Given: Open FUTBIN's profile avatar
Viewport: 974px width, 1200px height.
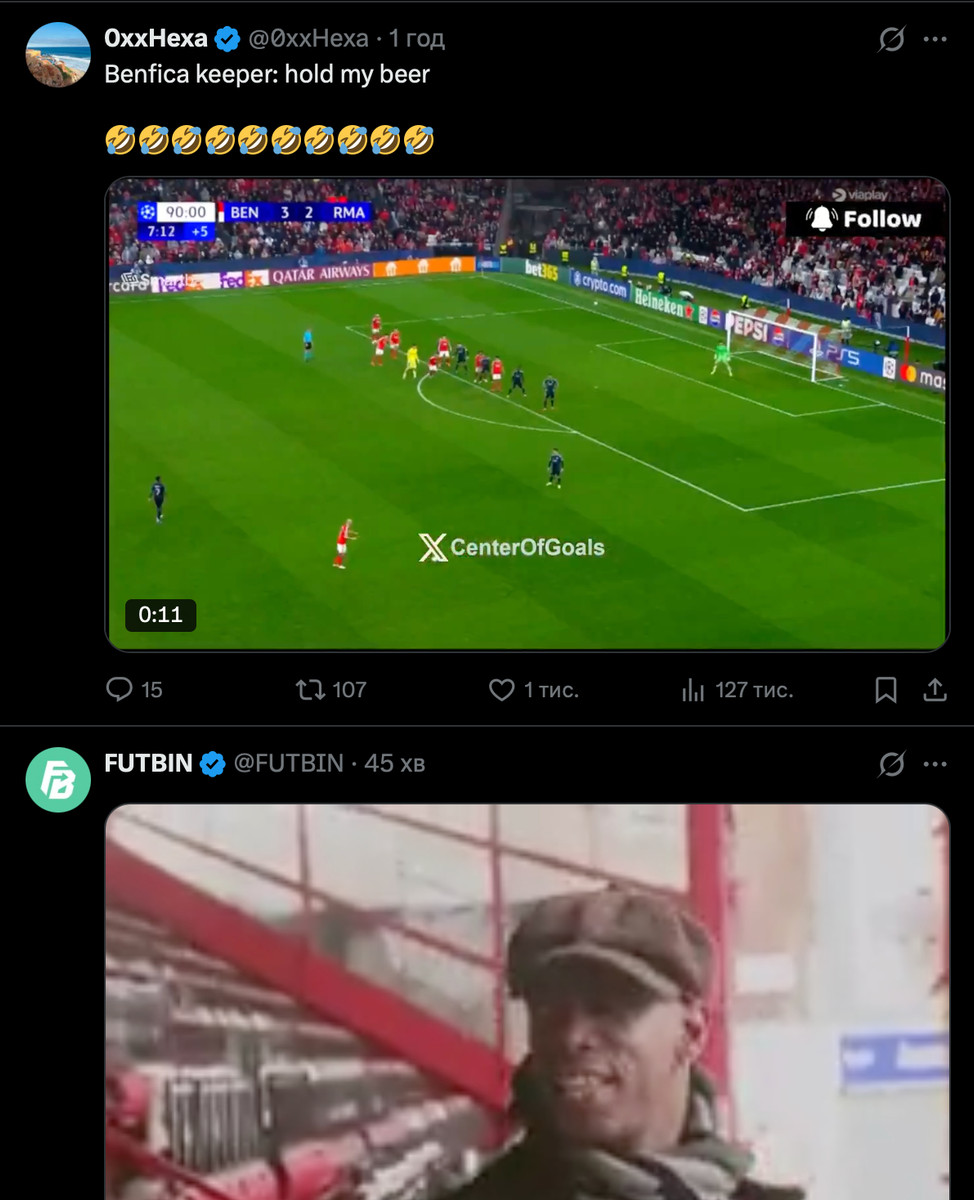Looking at the screenshot, I should click(58, 779).
